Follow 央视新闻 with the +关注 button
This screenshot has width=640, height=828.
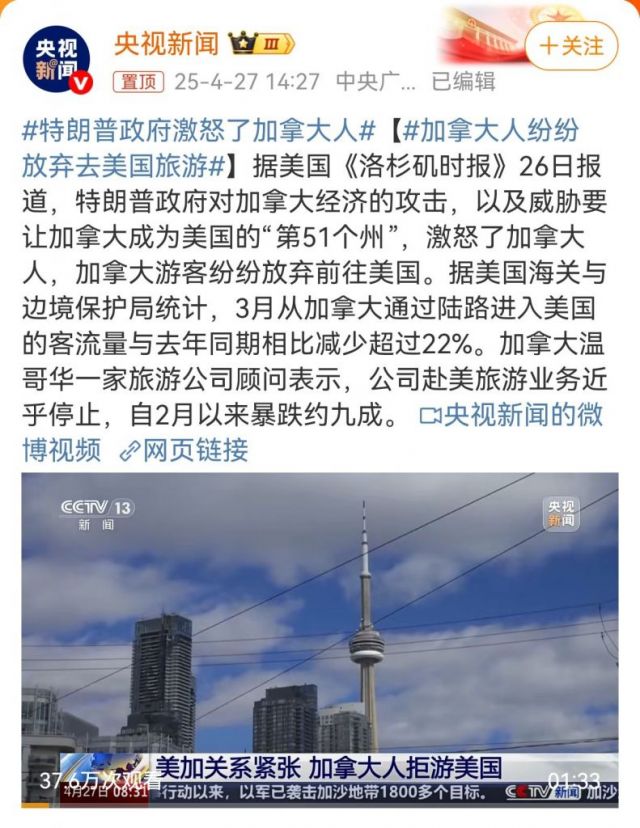(x=571, y=46)
